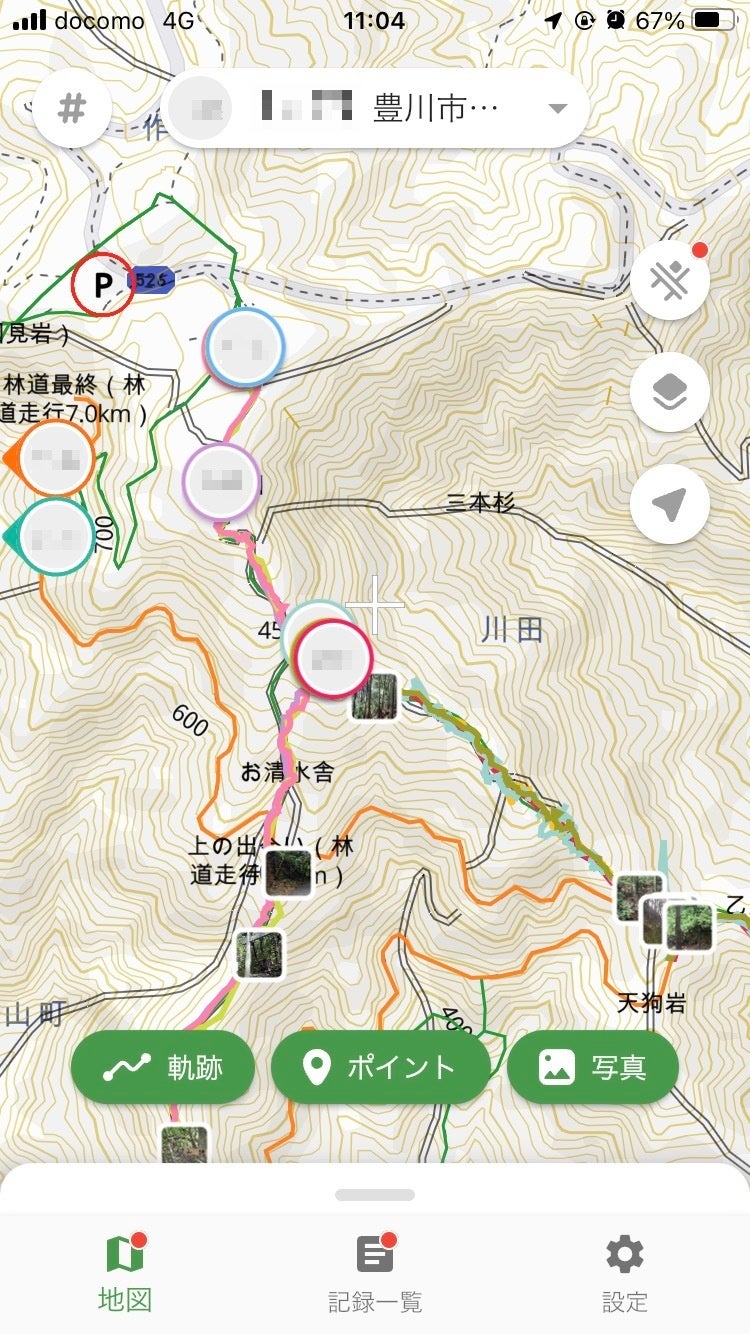Expand the bottom sheet handle
This screenshot has height=1334, width=750.
coord(375,1194)
